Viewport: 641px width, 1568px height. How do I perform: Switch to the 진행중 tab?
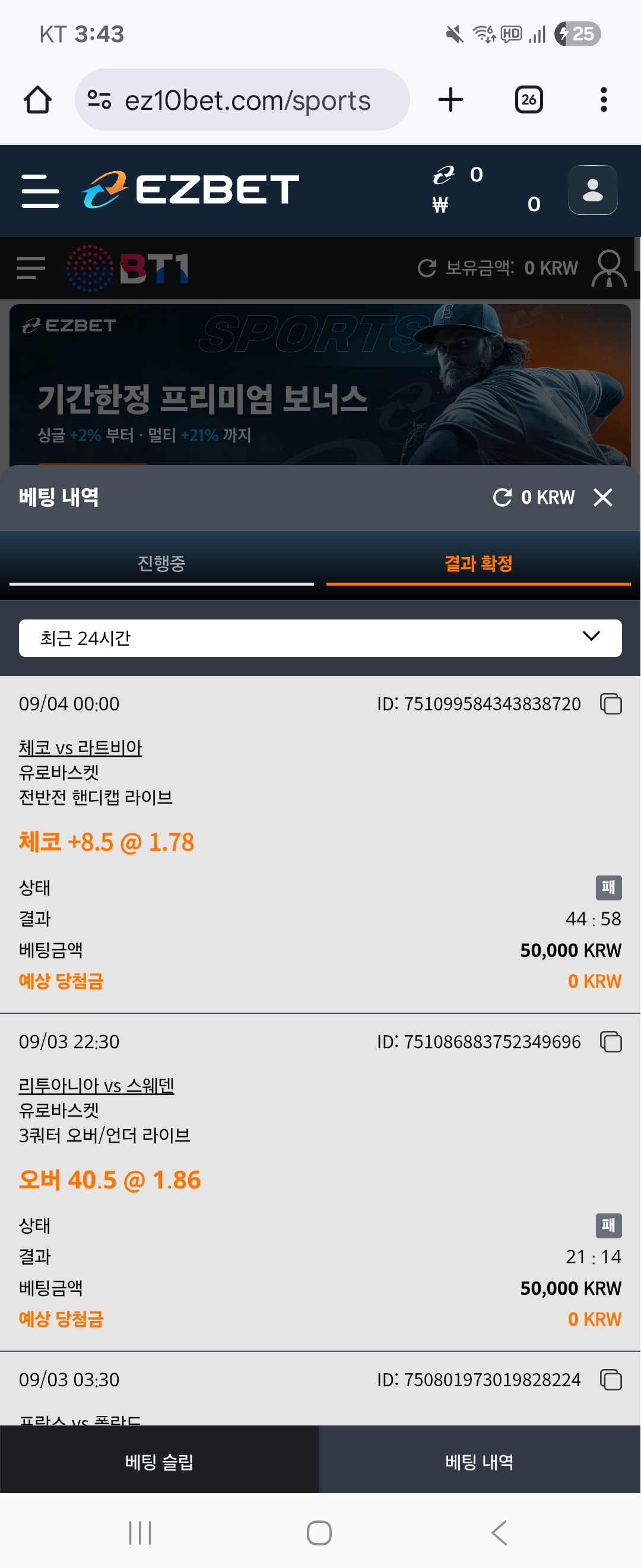click(161, 563)
